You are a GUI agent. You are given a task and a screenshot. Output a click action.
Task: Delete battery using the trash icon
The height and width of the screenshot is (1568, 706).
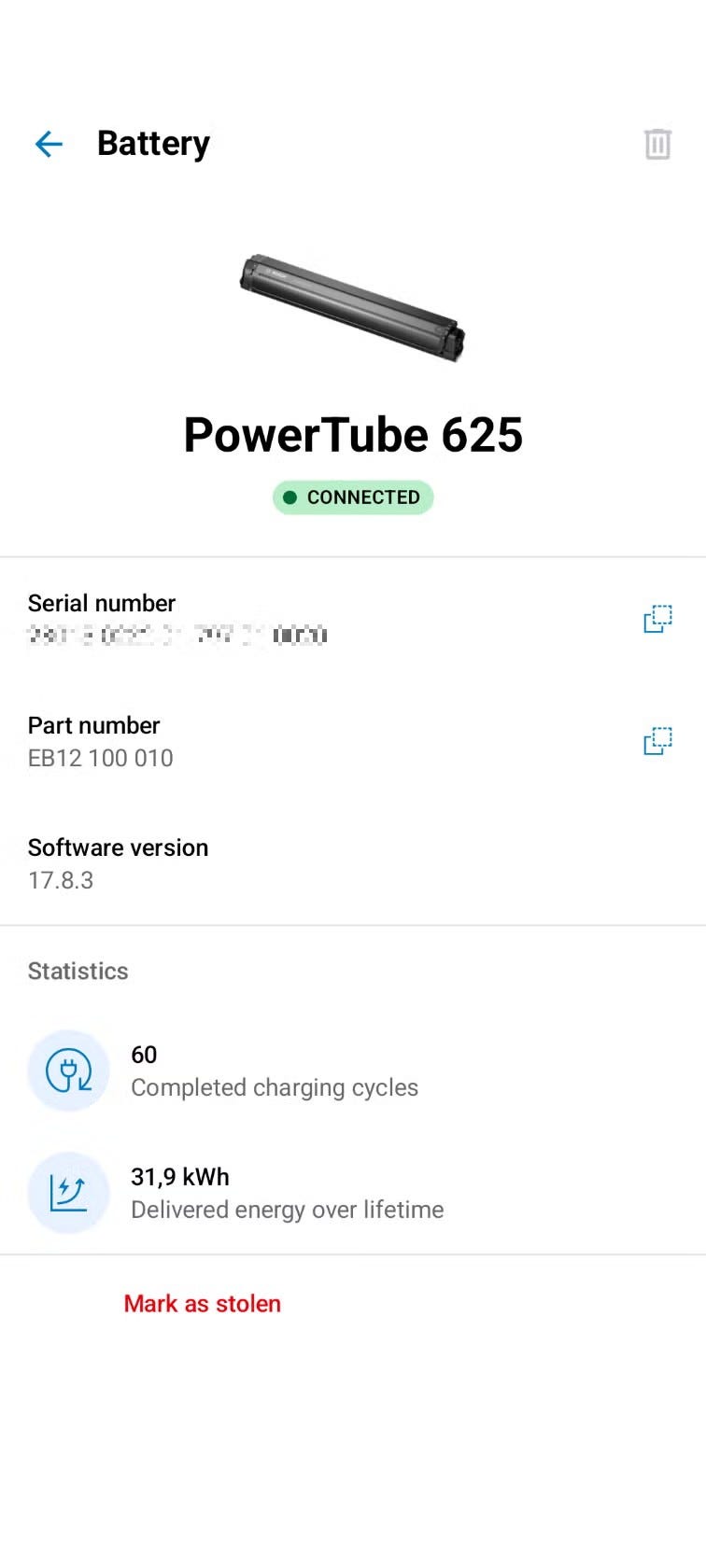[657, 144]
